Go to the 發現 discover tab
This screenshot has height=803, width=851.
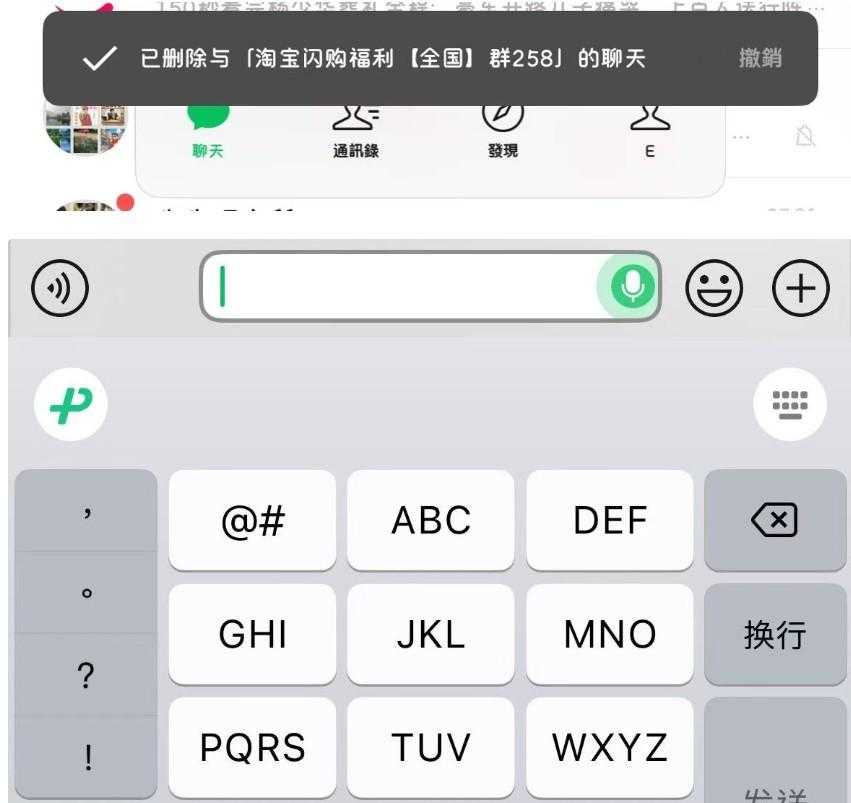pos(503,132)
